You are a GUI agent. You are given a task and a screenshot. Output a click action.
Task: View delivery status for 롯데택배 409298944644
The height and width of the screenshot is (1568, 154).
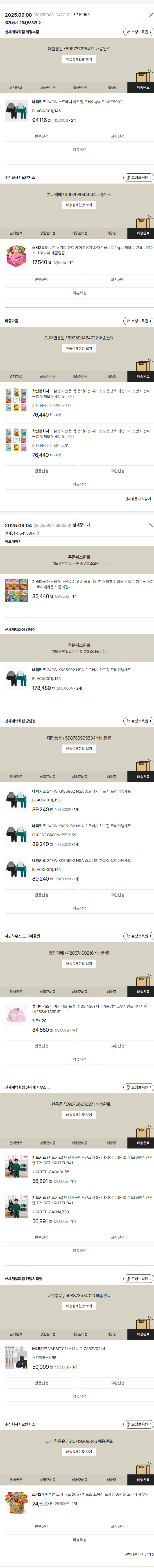(x=79, y=205)
